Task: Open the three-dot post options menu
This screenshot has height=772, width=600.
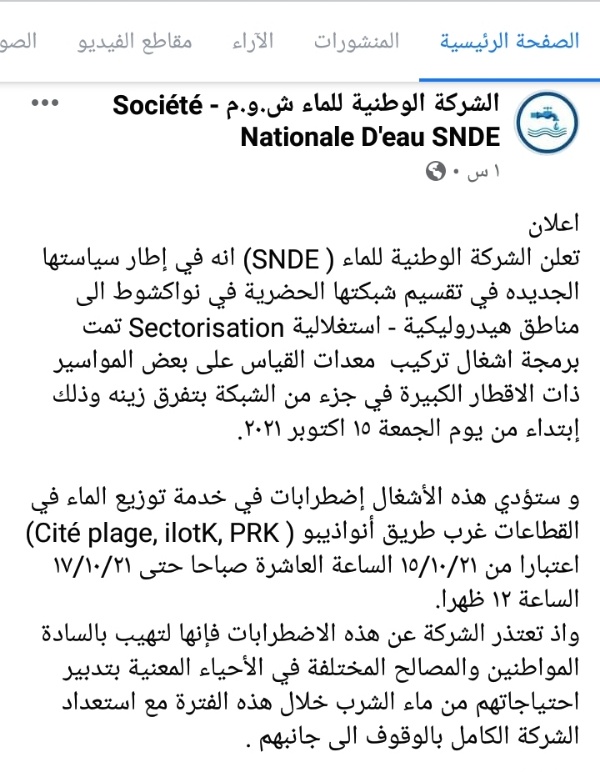Action: click(x=45, y=103)
